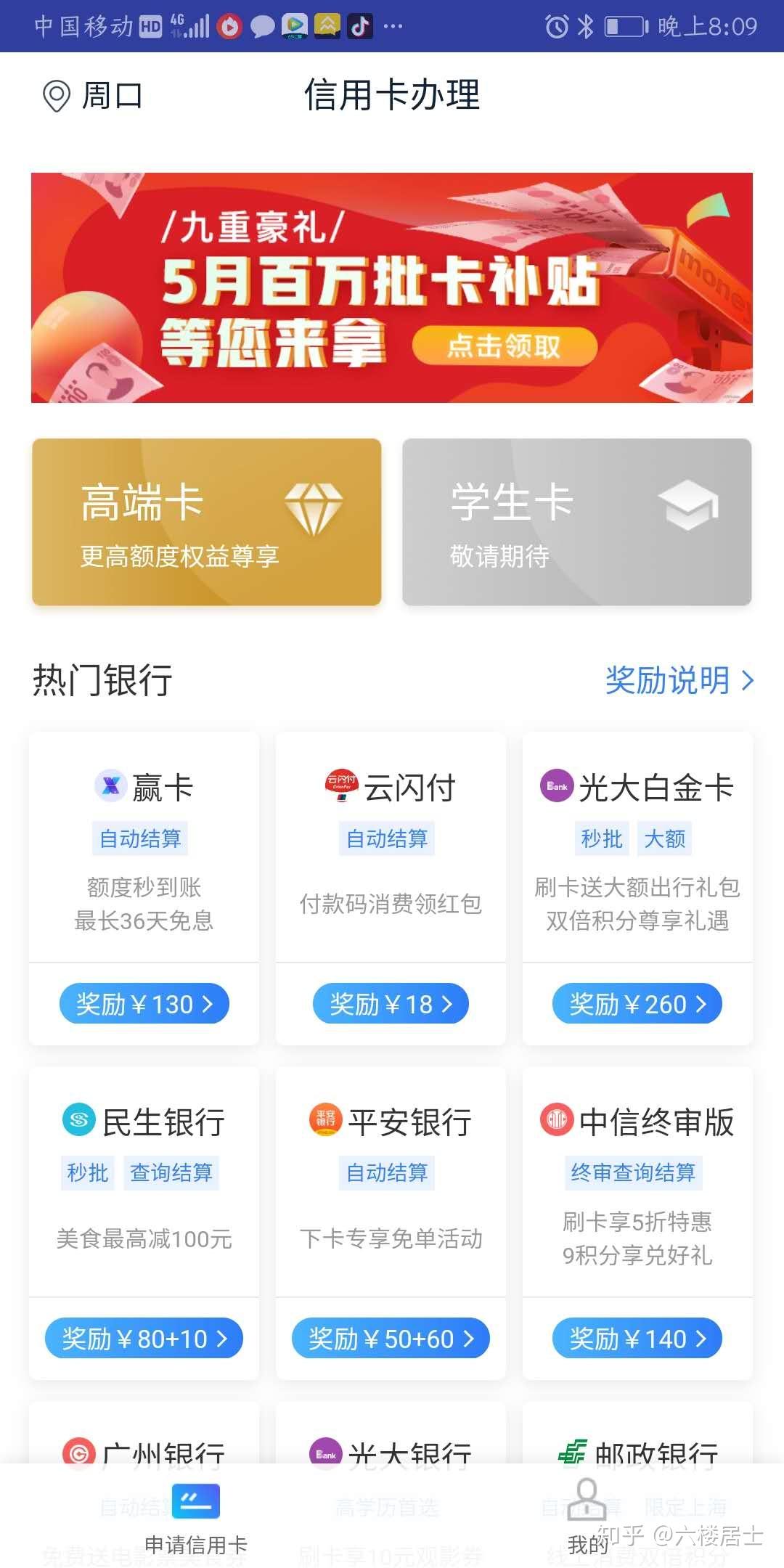The image size is (784, 1568).
Task: Click the 云闪付 red app icon
Action: pos(341,785)
